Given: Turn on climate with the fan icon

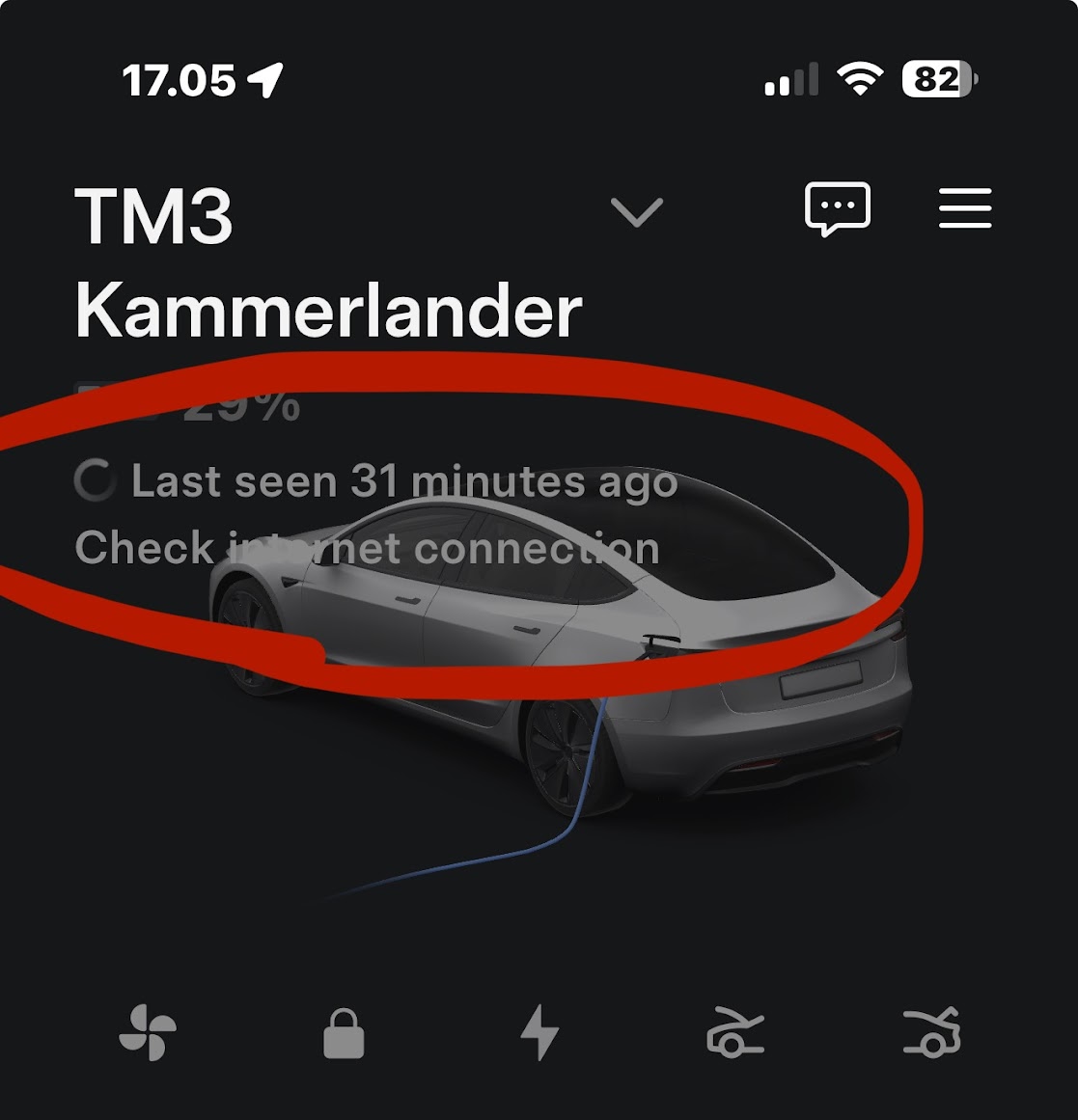Looking at the screenshot, I should [148, 1033].
